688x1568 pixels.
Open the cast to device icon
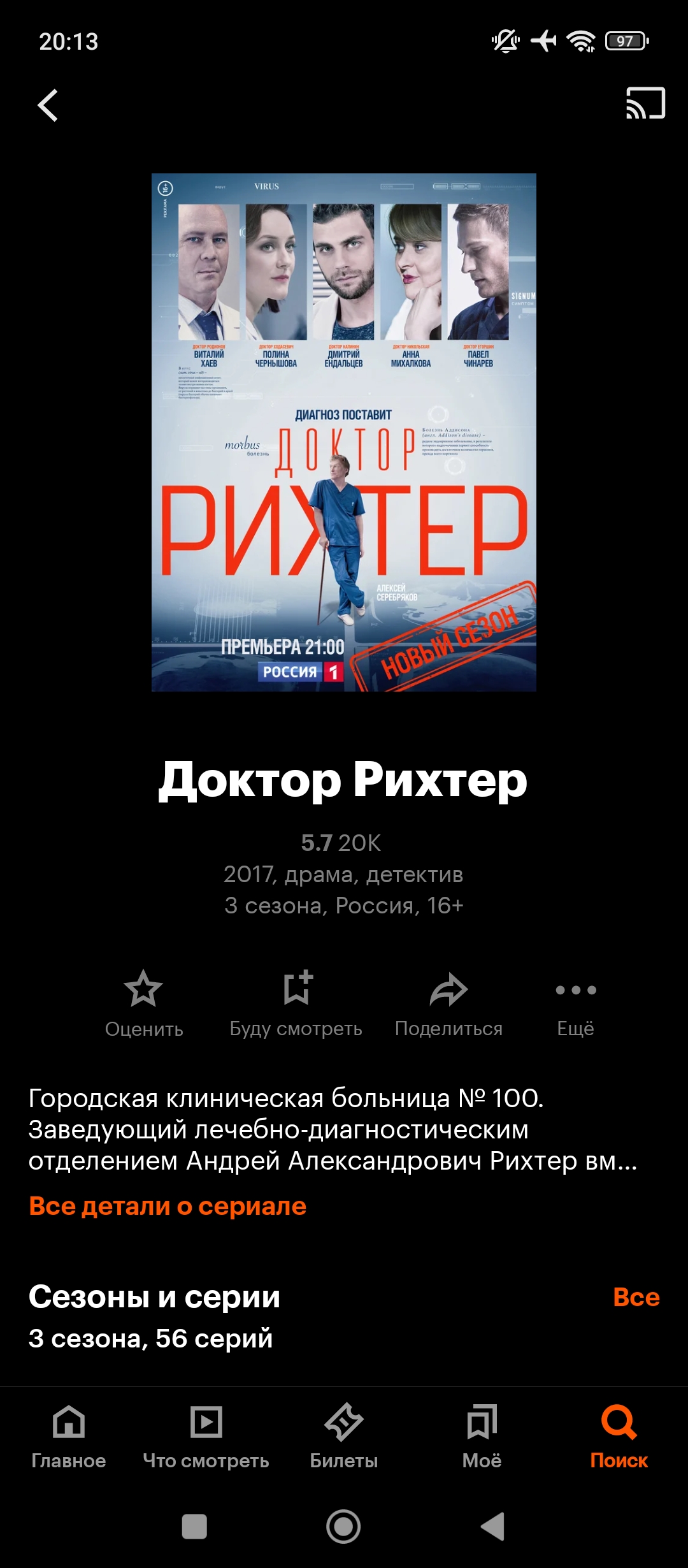645,103
